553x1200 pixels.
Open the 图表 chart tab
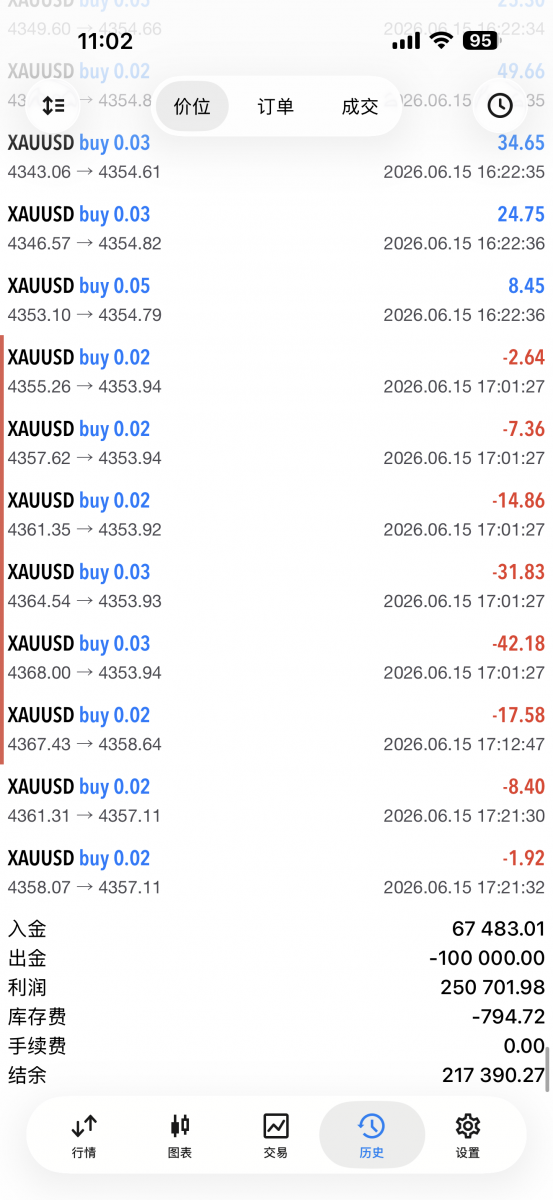click(x=180, y=1136)
